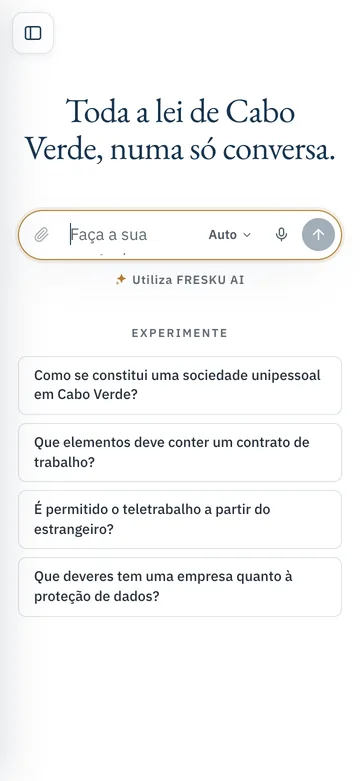This screenshot has width=360, height=781.
Task: Try the sociedade unipessoal suggestion
Action: coord(180,385)
